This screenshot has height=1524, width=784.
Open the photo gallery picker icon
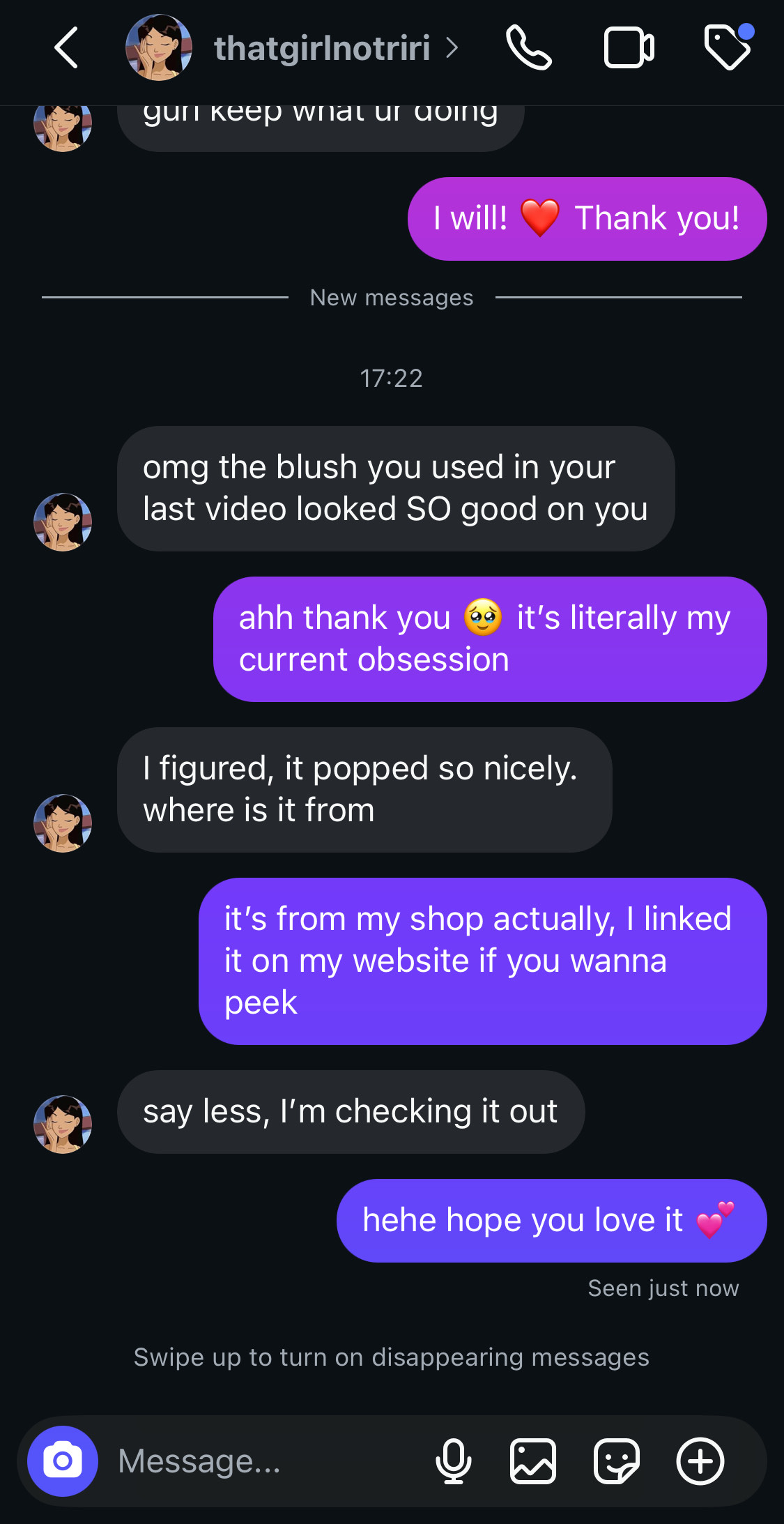(x=534, y=1462)
